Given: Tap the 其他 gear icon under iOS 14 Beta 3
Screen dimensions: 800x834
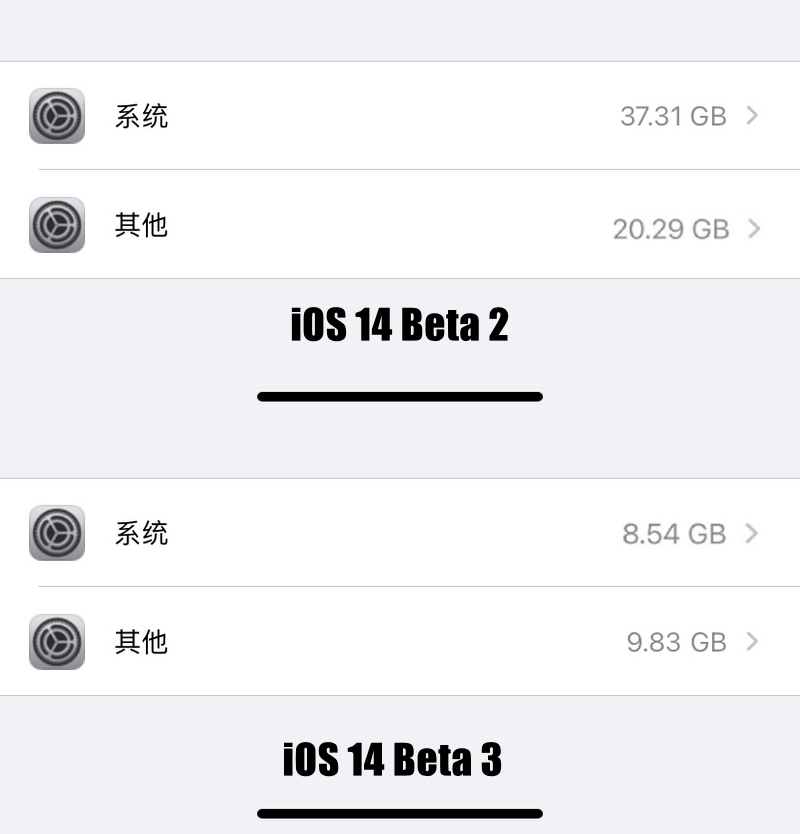Looking at the screenshot, I should [x=57, y=643].
